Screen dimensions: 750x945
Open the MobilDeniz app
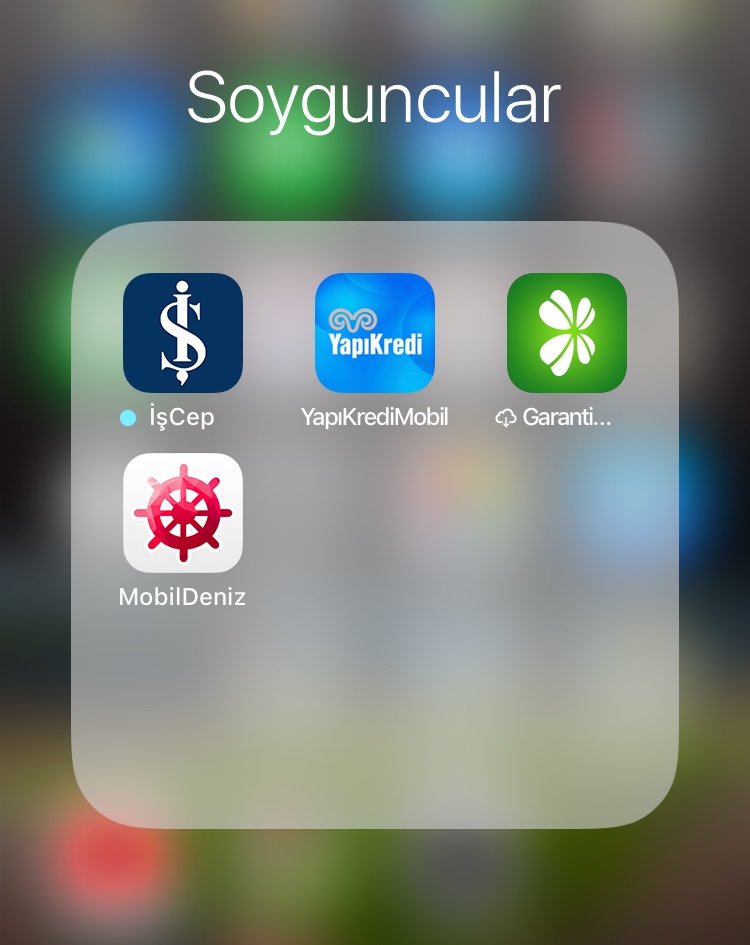click(182, 513)
